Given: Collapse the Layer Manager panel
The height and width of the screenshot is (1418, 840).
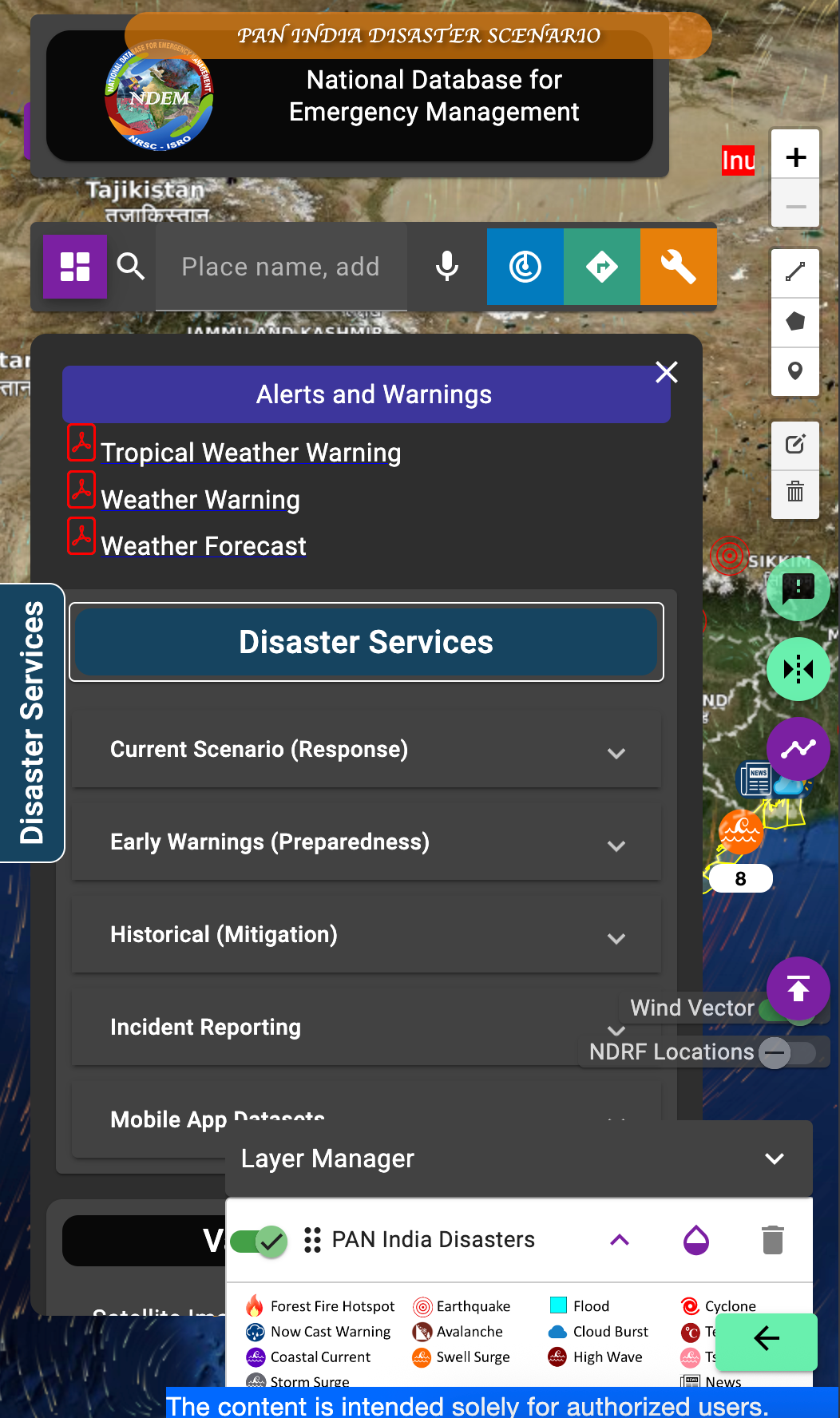Looking at the screenshot, I should pos(774,1159).
